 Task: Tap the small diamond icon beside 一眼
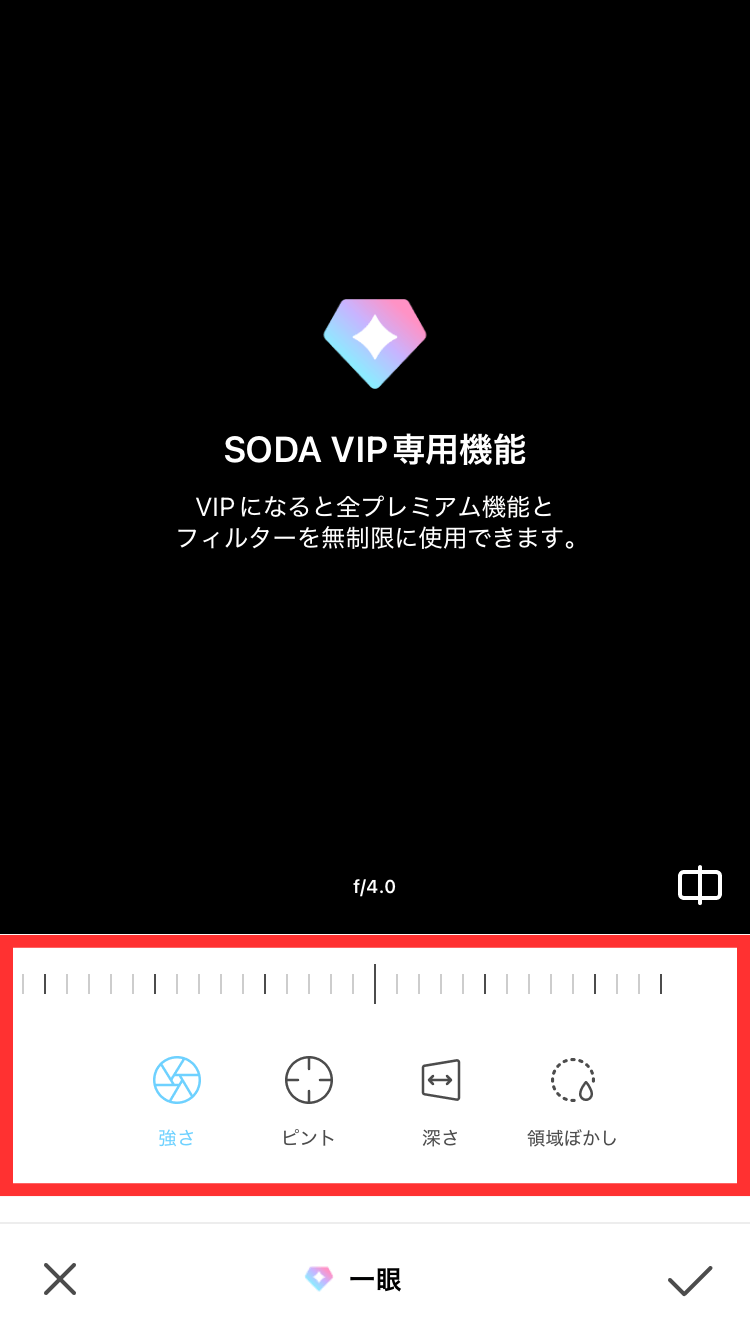point(317,1279)
